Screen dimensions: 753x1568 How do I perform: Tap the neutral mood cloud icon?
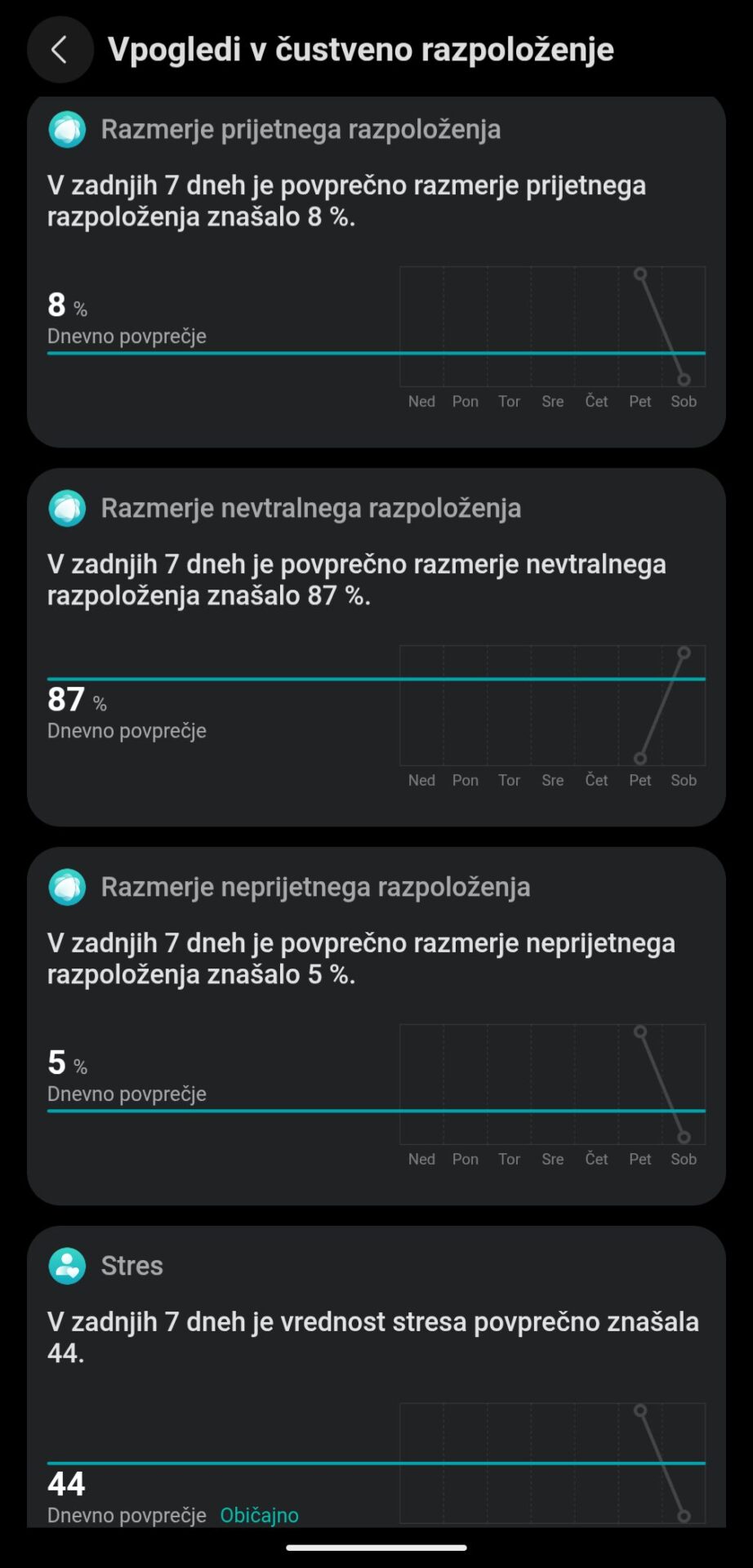(x=68, y=507)
